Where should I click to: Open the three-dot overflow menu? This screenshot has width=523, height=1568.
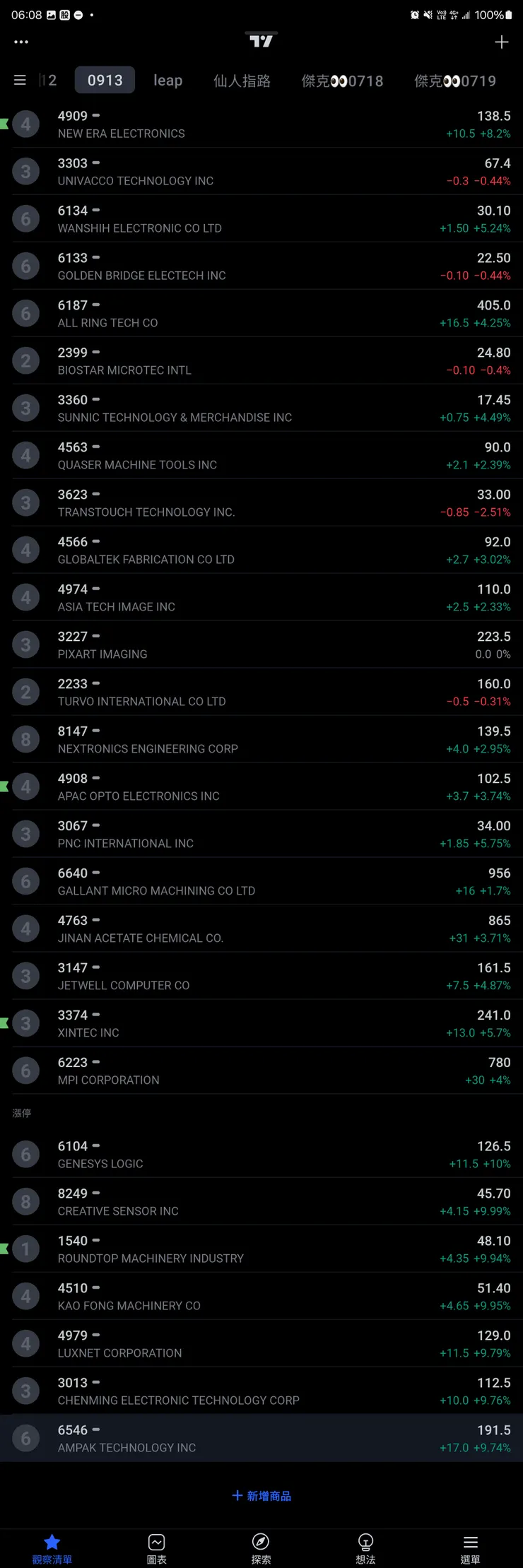21,42
